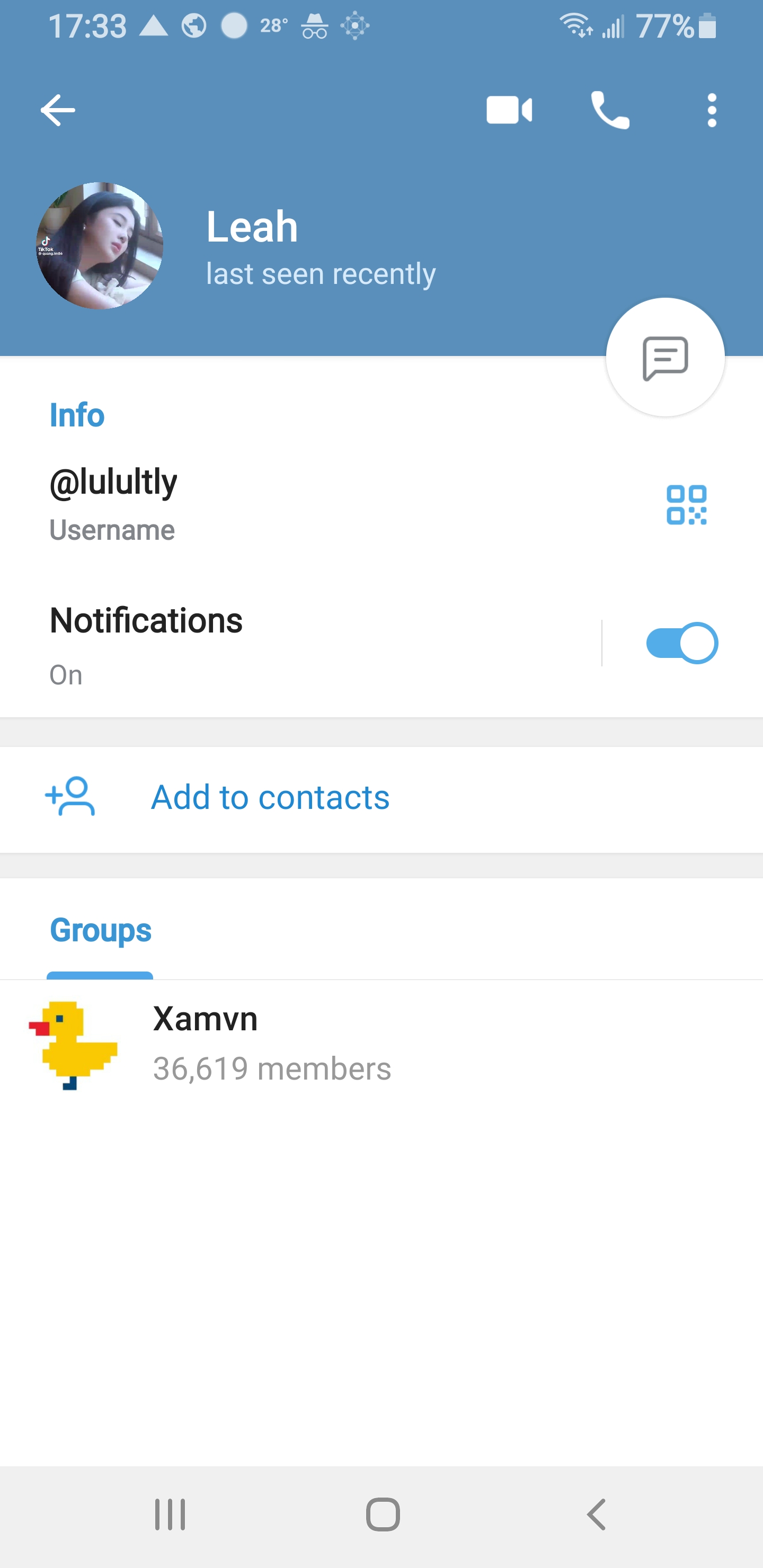Viewport: 763px width, 1568px height.
Task: Start a video call with Leah
Action: tap(509, 110)
